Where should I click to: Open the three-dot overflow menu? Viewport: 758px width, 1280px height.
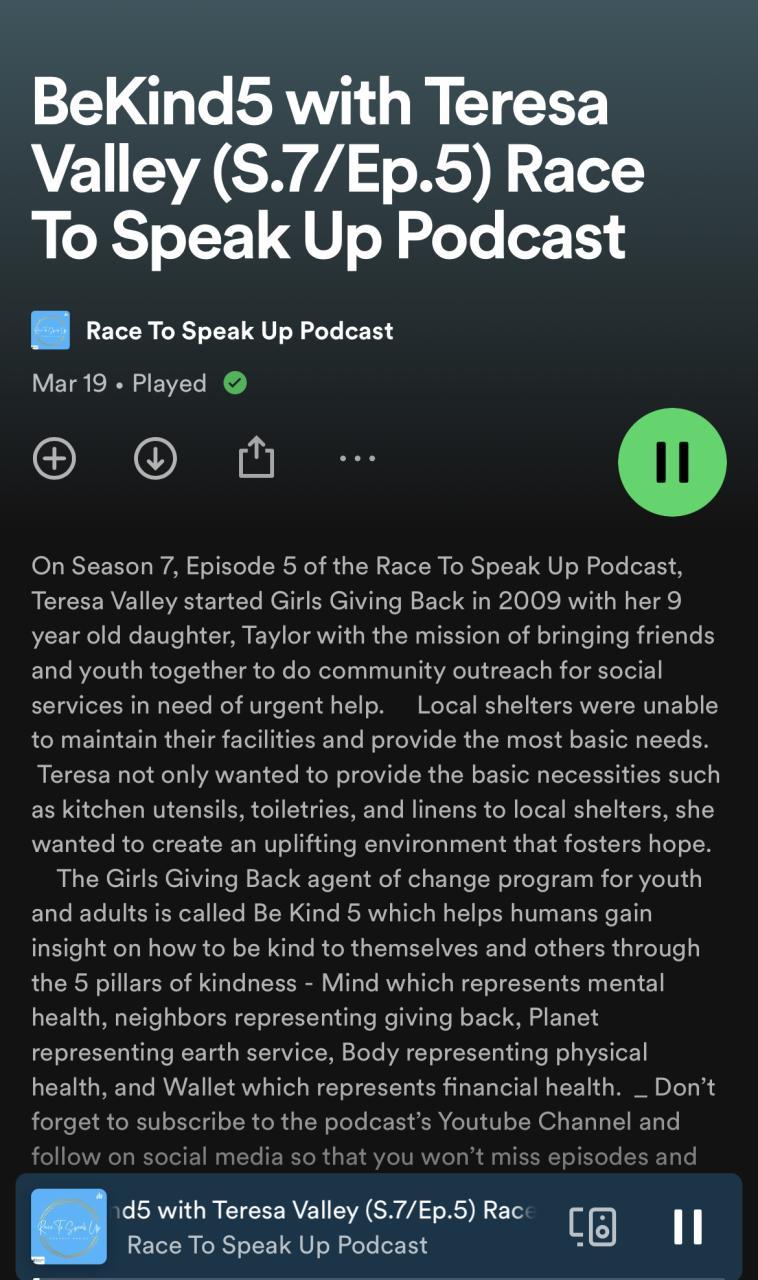[x=357, y=459]
